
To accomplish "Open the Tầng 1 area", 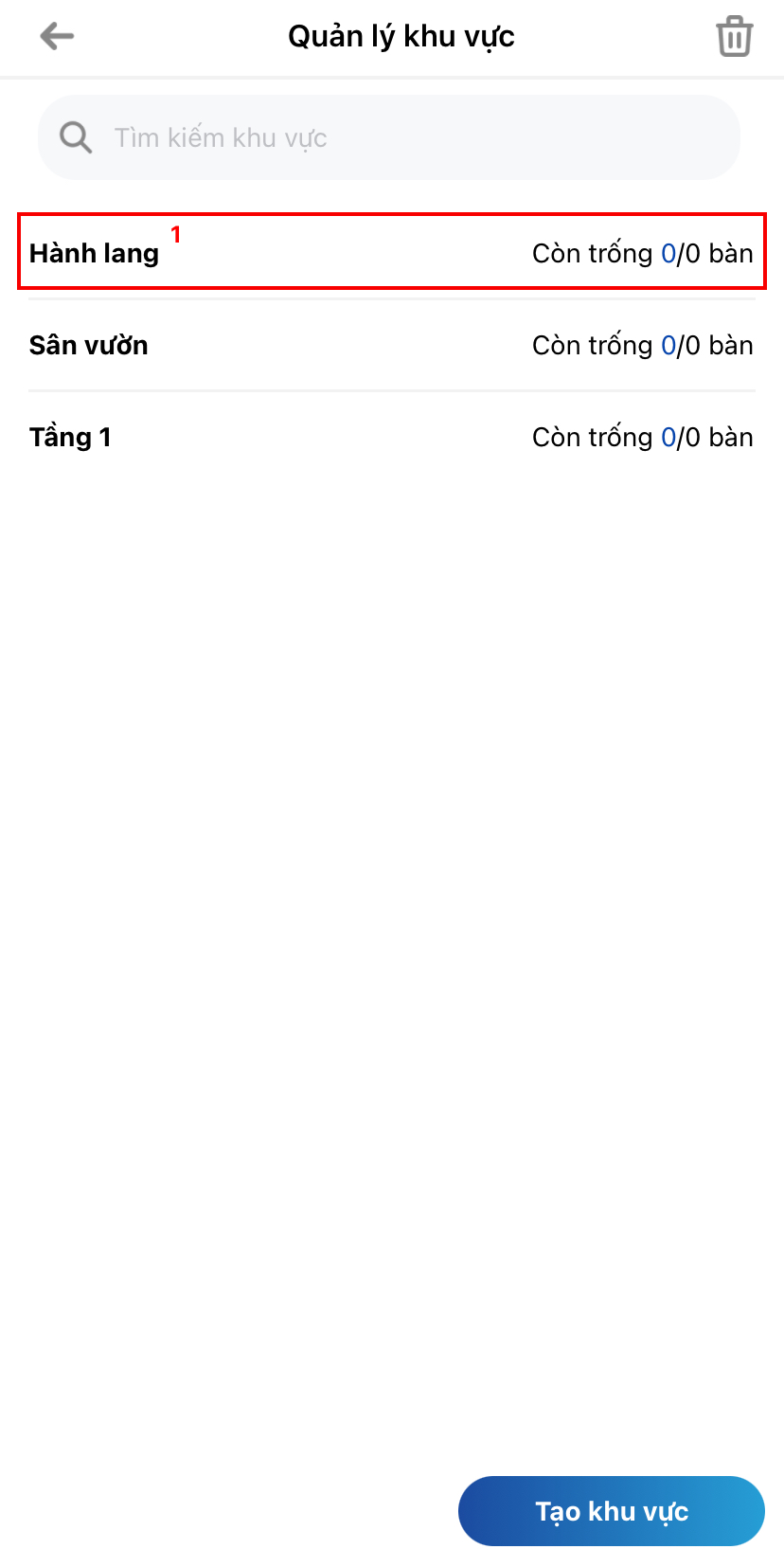I will [391, 438].
